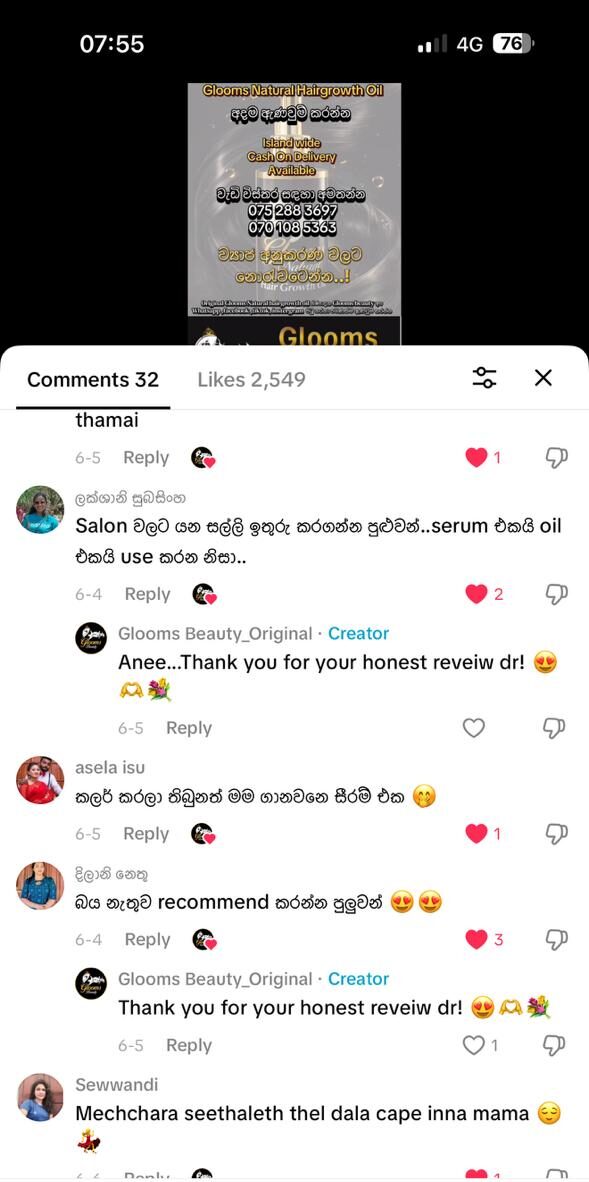Open Sewwandi's profile picture
This screenshot has width=589, height=1182.
click(x=40, y=1098)
